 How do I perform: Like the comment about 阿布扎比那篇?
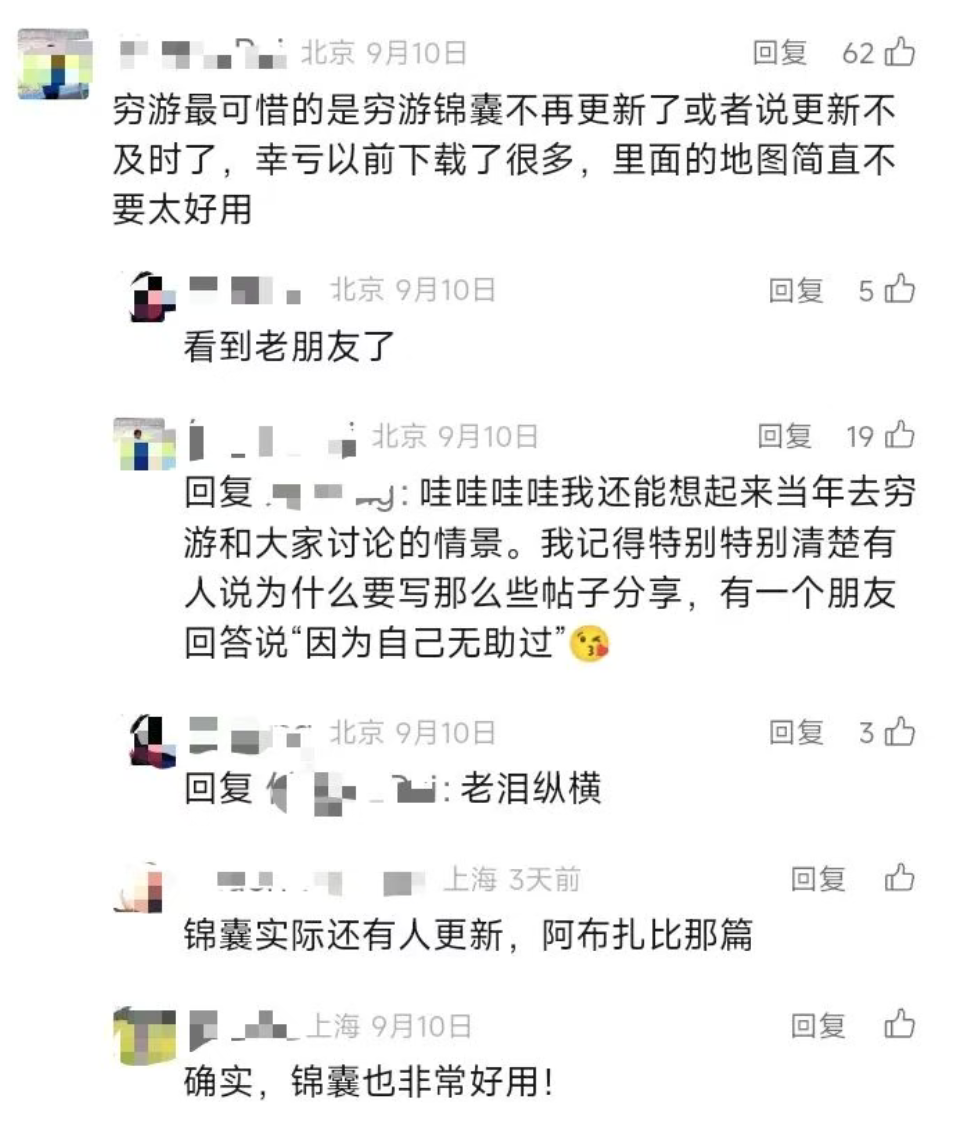point(899,879)
